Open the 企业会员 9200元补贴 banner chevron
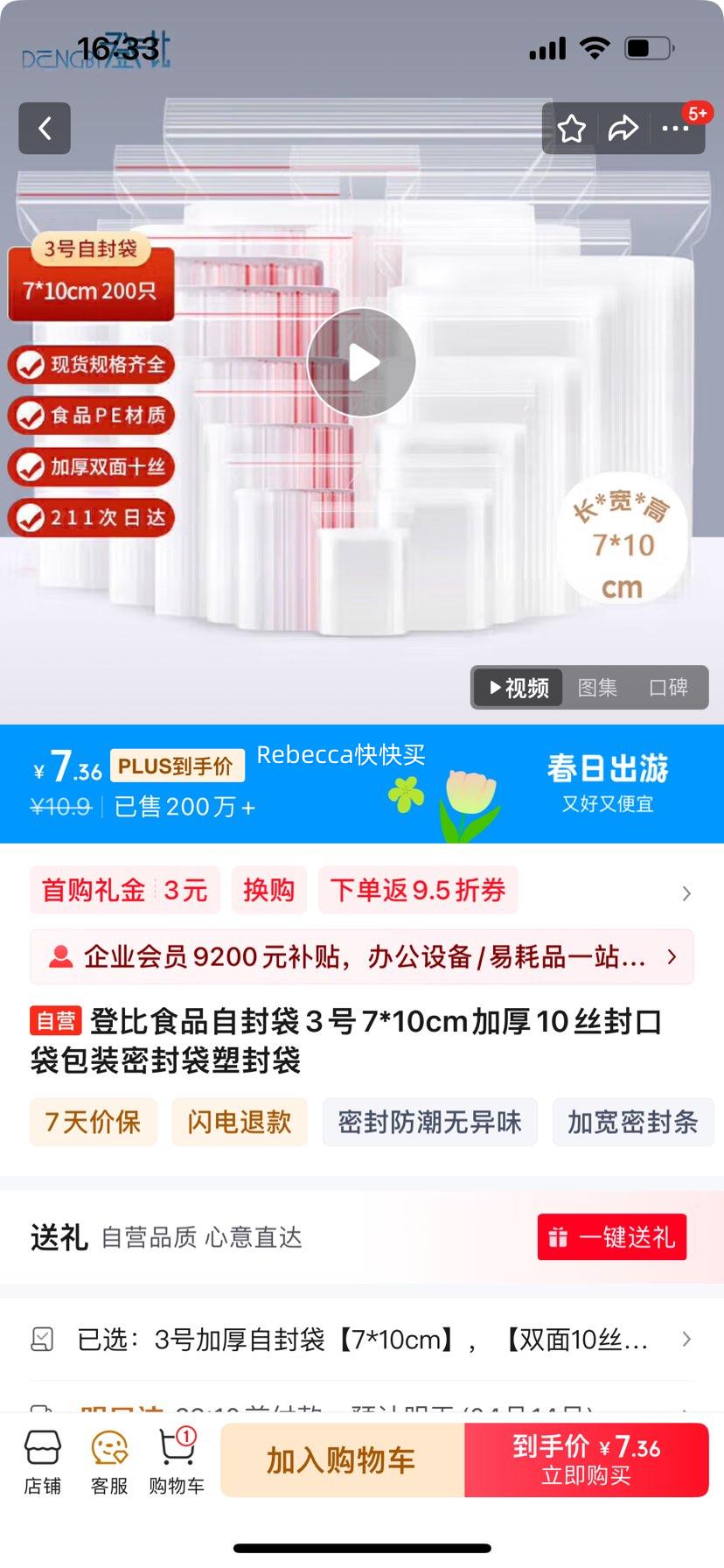 pyautogui.click(x=672, y=957)
